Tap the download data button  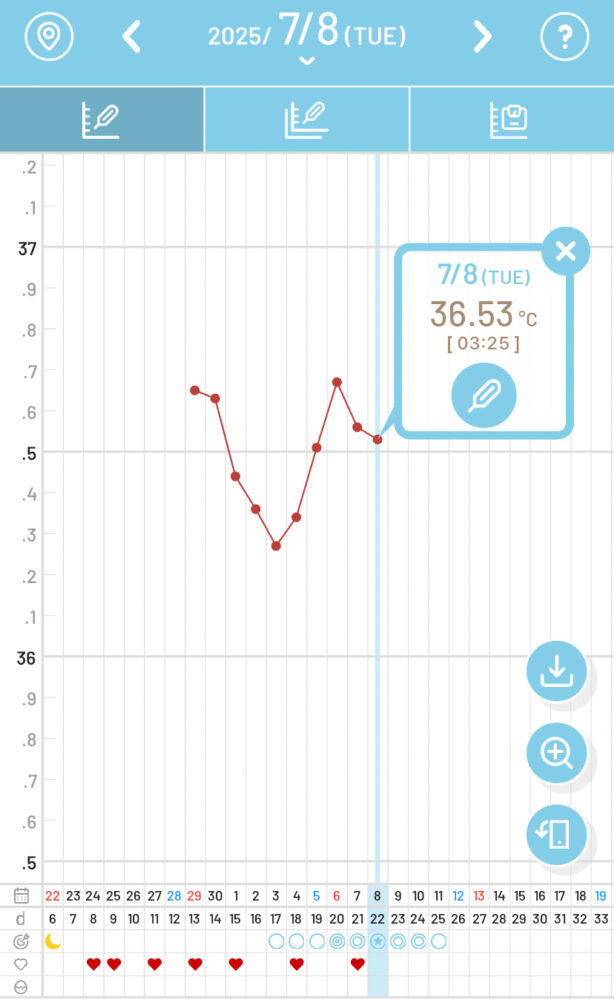tap(557, 671)
